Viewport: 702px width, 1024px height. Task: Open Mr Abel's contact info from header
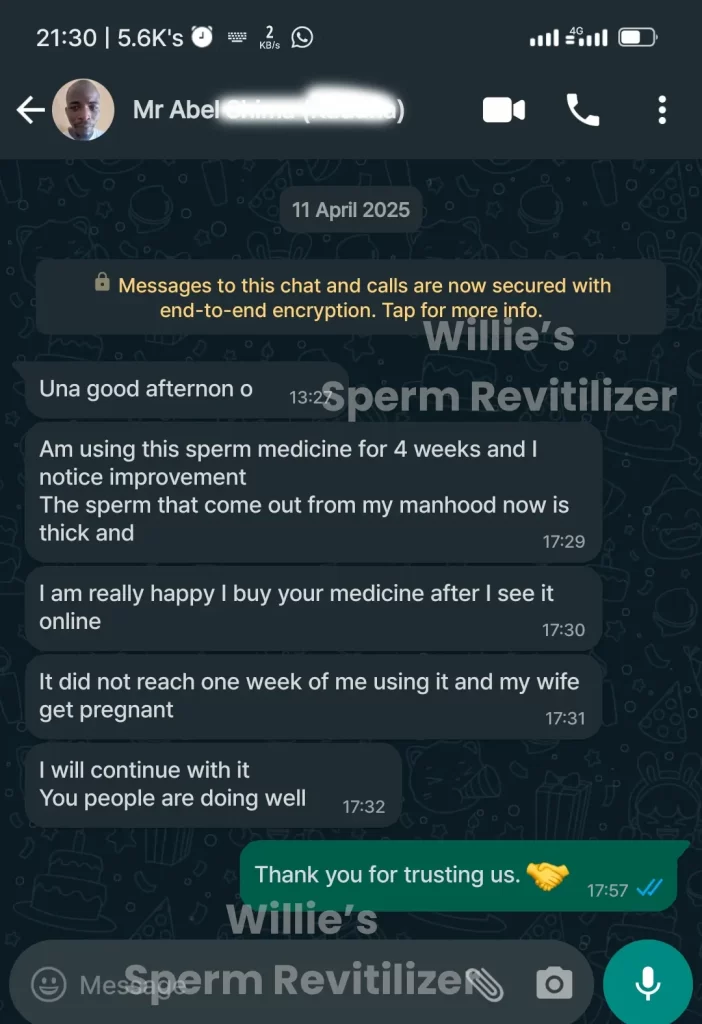point(268,110)
